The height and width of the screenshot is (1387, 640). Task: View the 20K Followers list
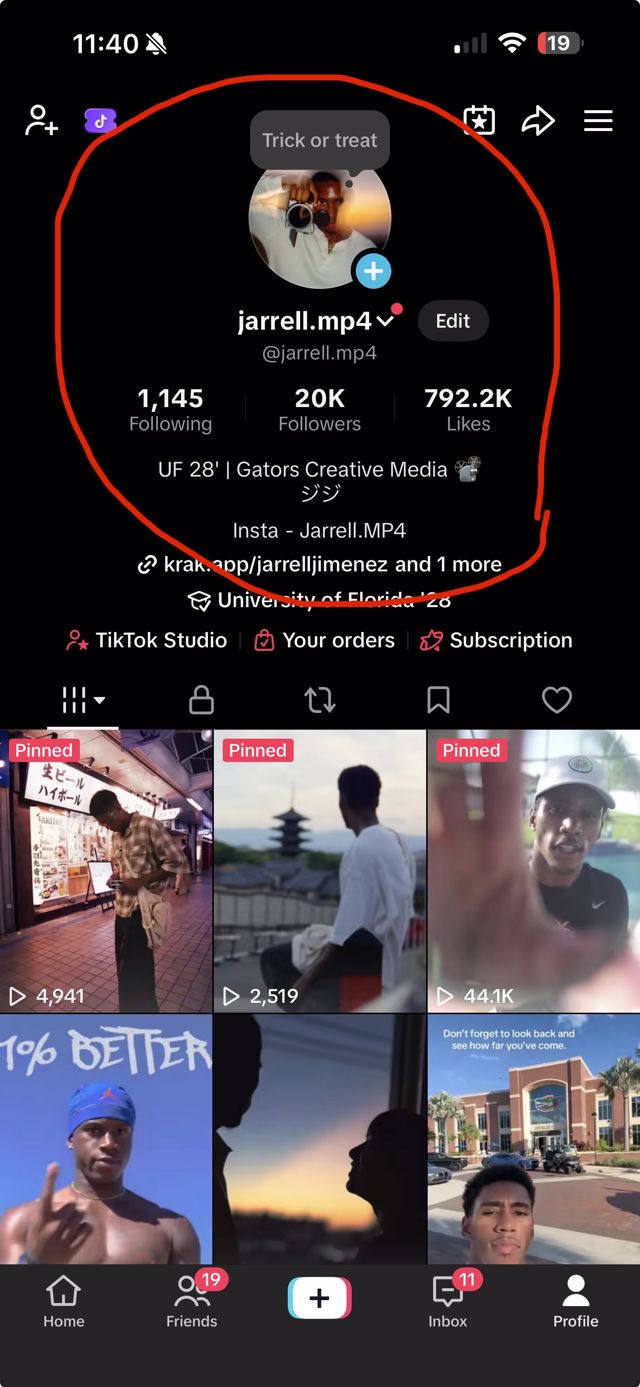[x=319, y=410]
